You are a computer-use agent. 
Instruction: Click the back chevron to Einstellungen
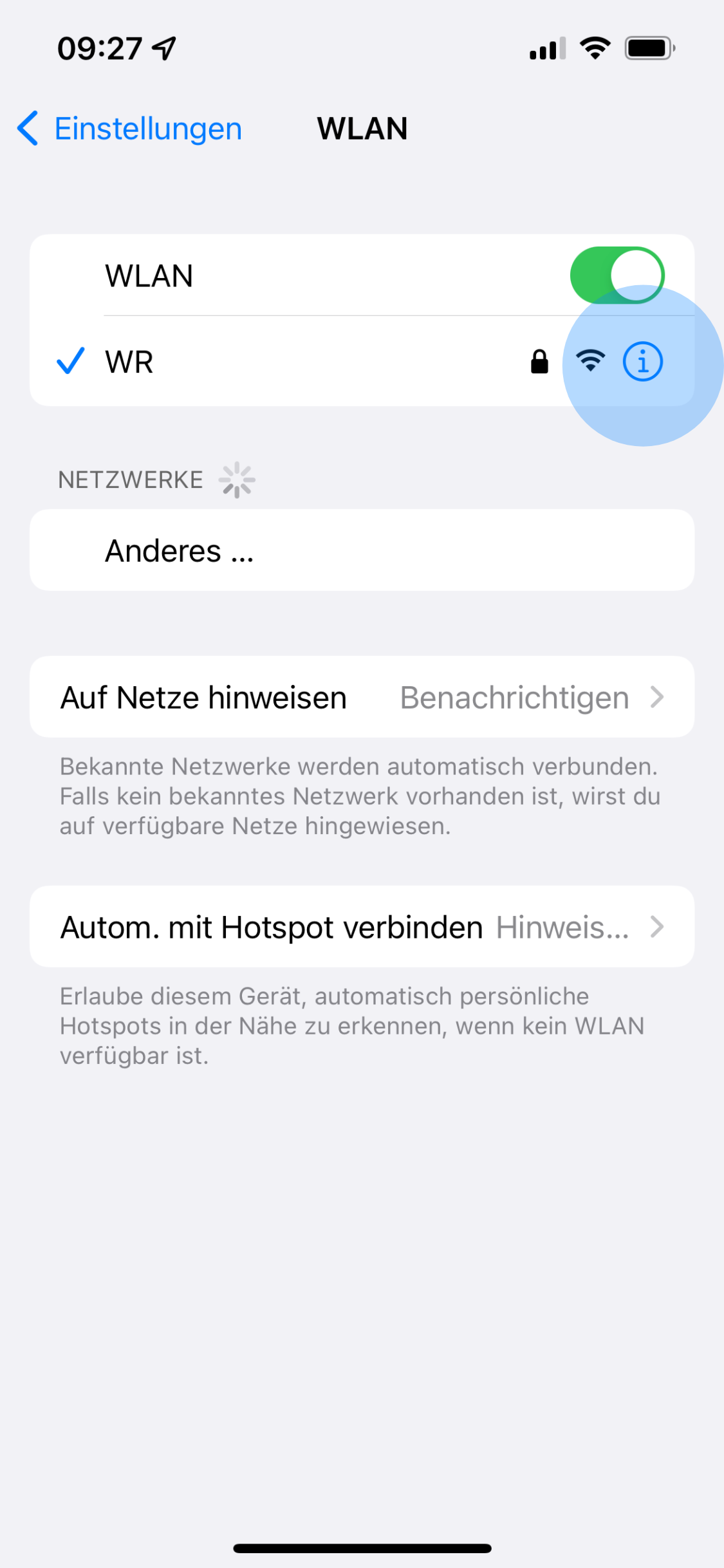pyautogui.click(x=27, y=128)
